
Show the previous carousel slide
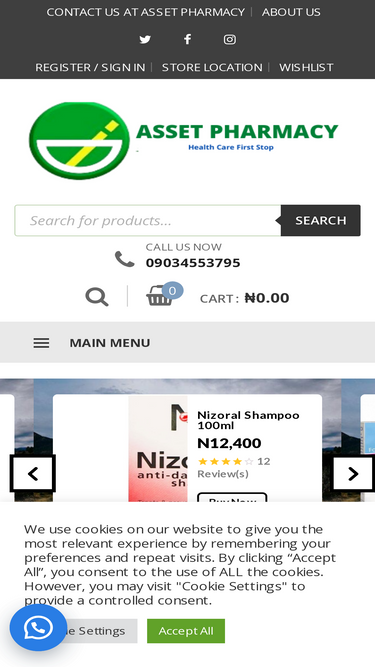33,473
